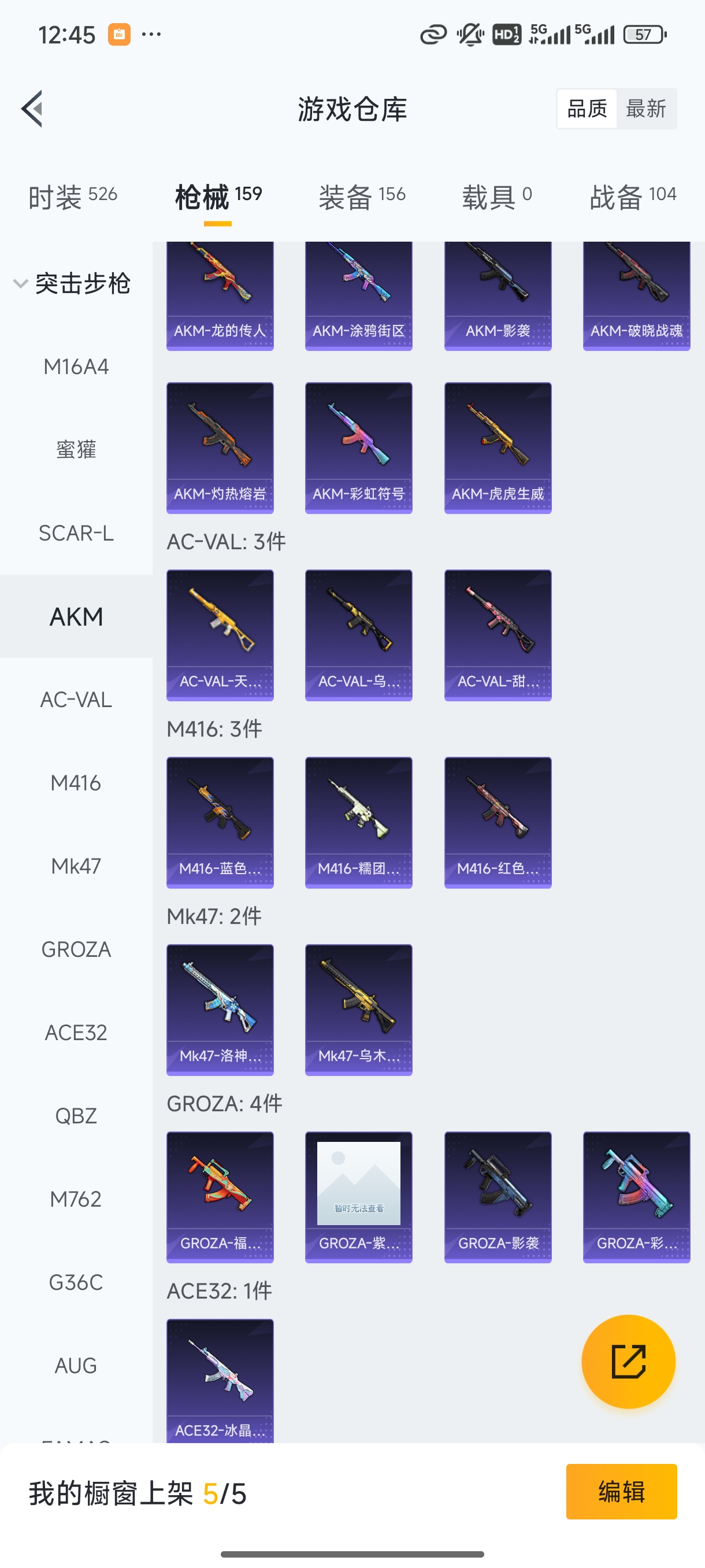
Task: Select SCAR-L in the sidebar
Action: [76, 533]
